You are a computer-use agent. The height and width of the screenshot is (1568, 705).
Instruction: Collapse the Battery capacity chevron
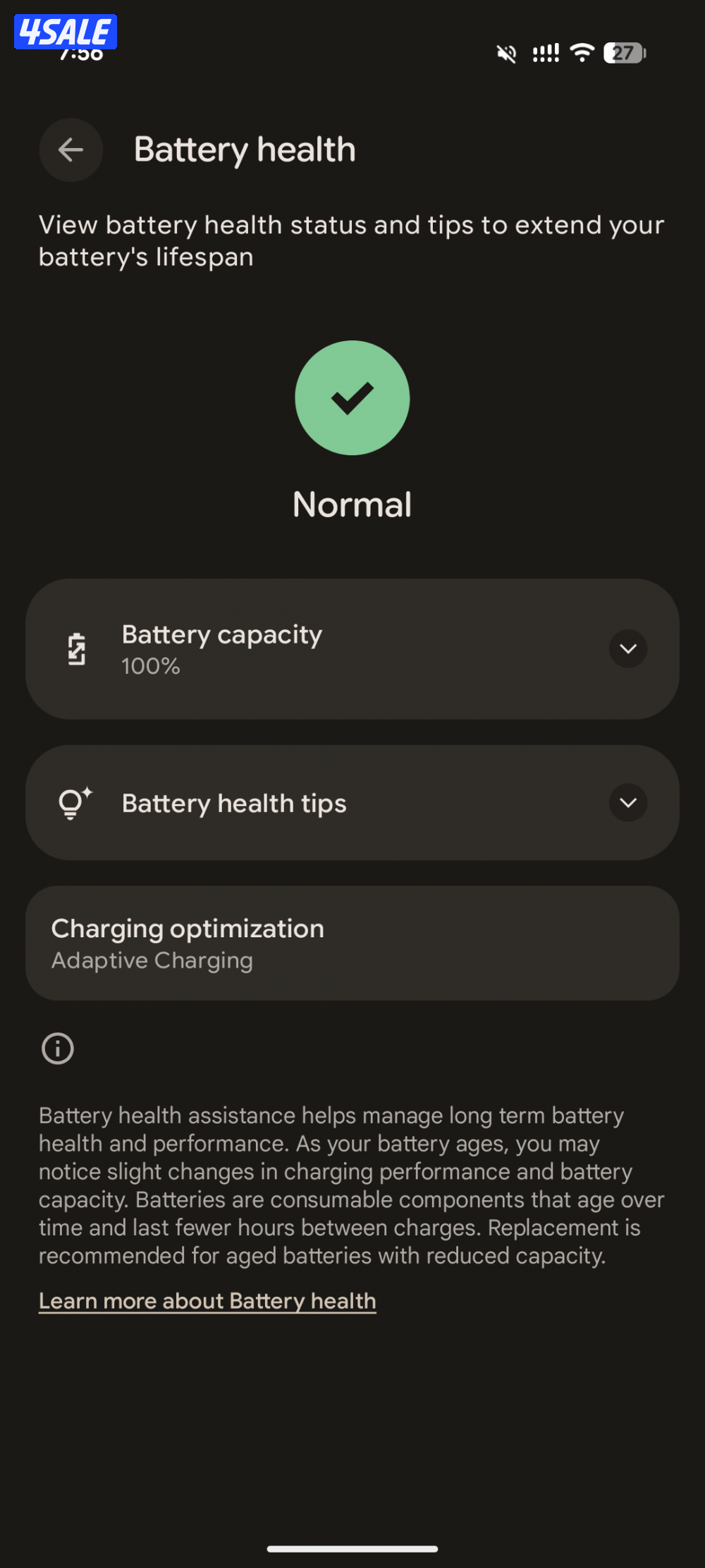628,649
